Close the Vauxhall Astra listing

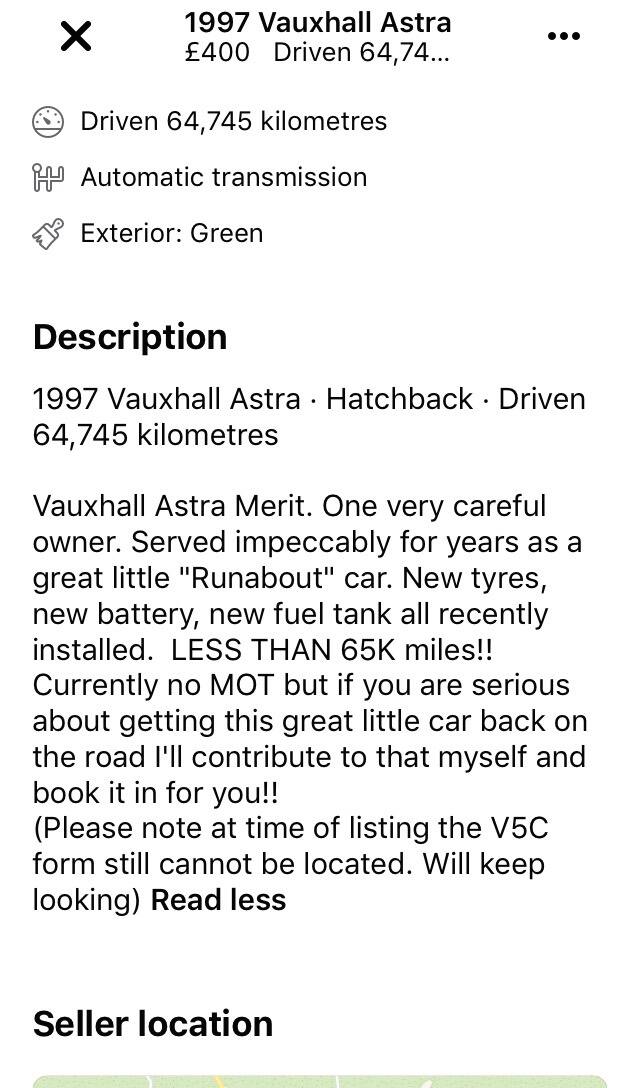(x=76, y=36)
